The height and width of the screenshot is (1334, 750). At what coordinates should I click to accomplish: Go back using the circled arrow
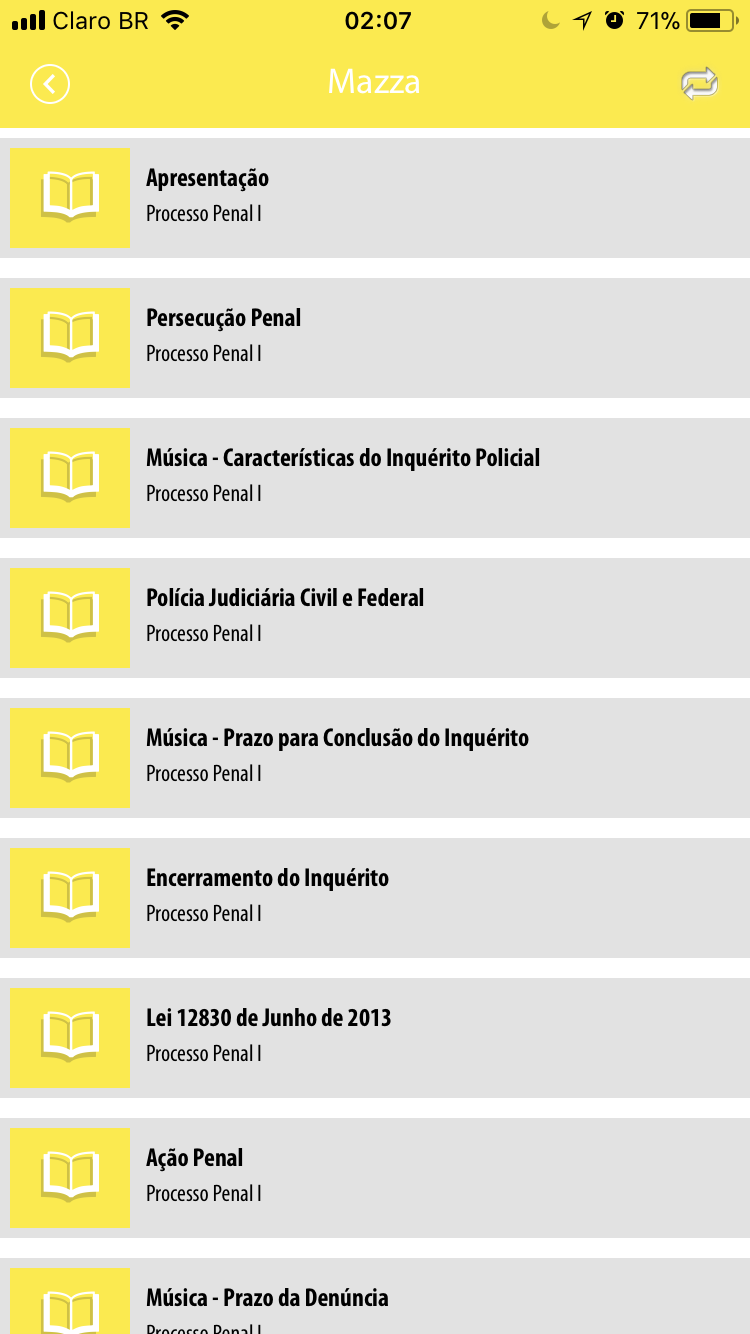click(x=50, y=84)
